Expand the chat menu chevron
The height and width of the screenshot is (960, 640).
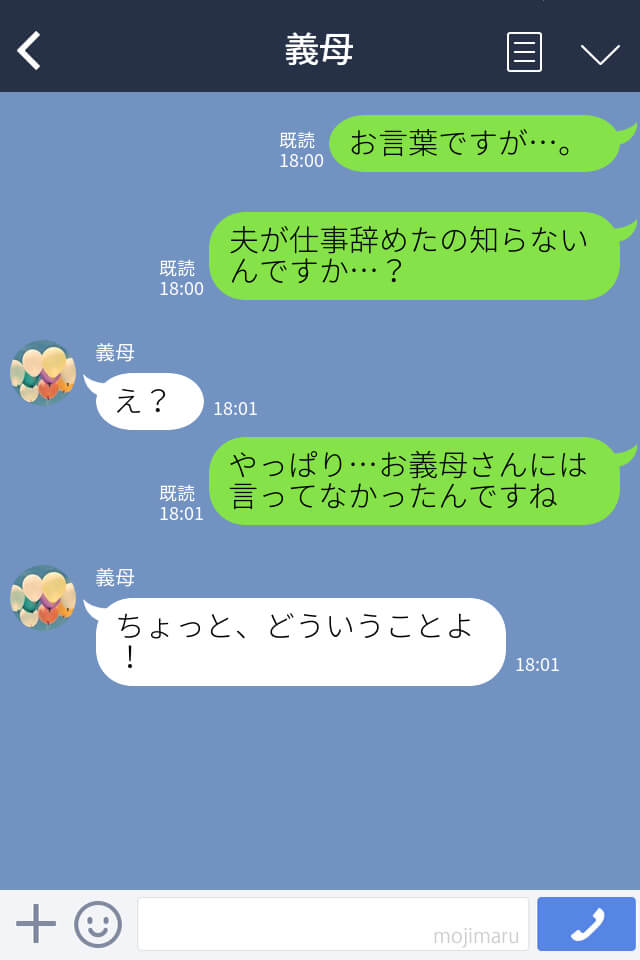(x=600, y=53)
